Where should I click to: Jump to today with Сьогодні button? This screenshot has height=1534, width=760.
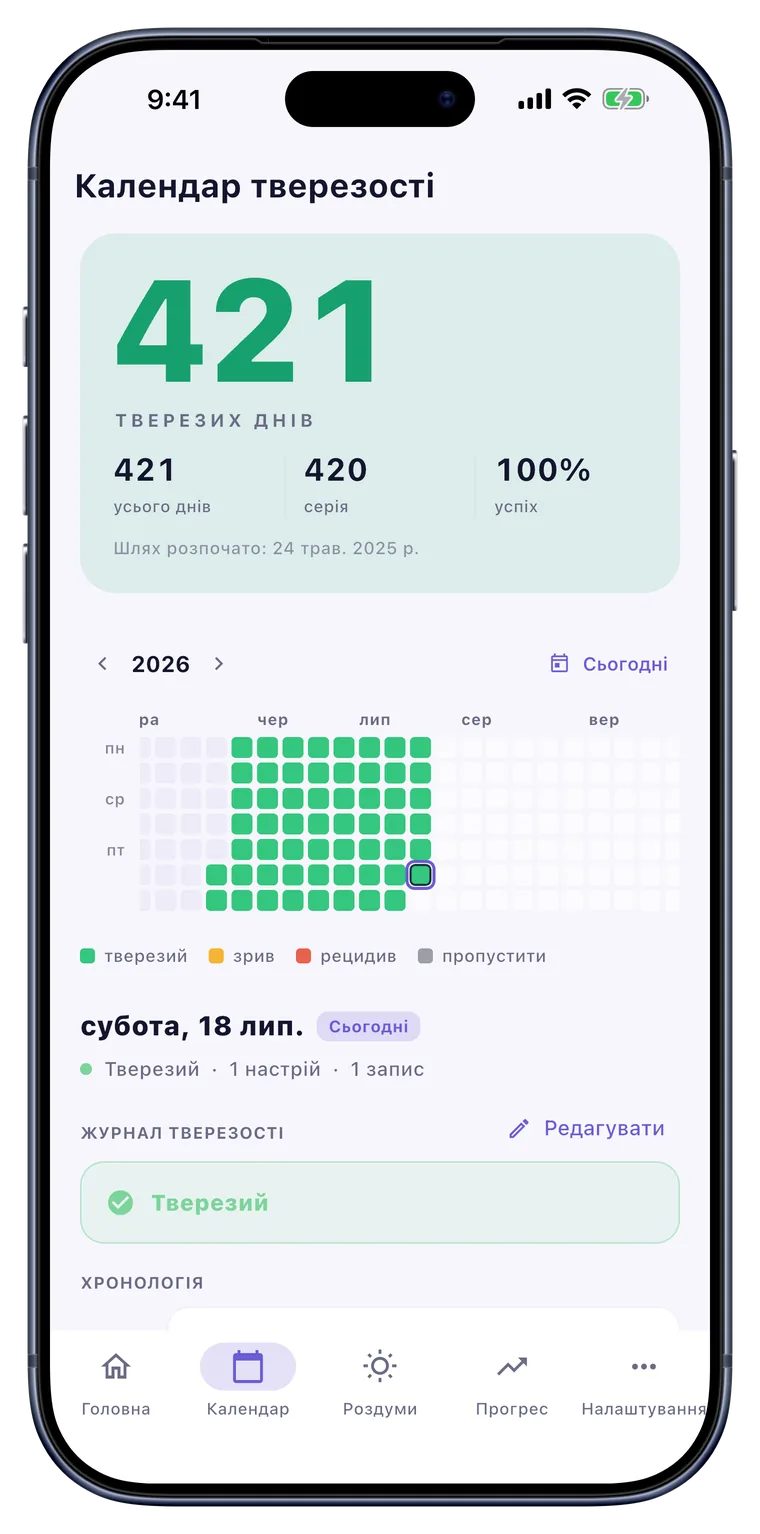click(x=609, y=664)
